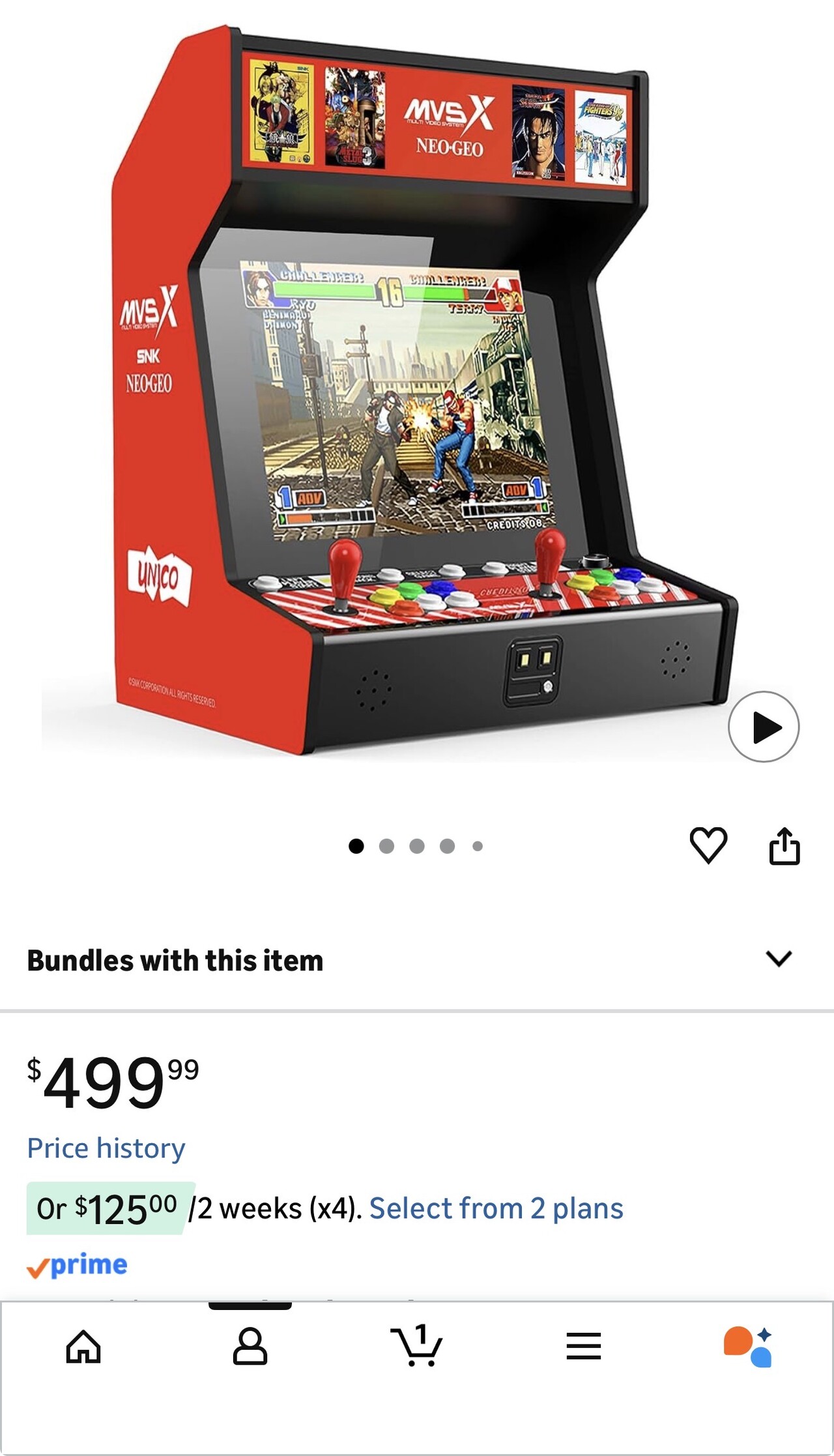Share this product

point(784,846)
